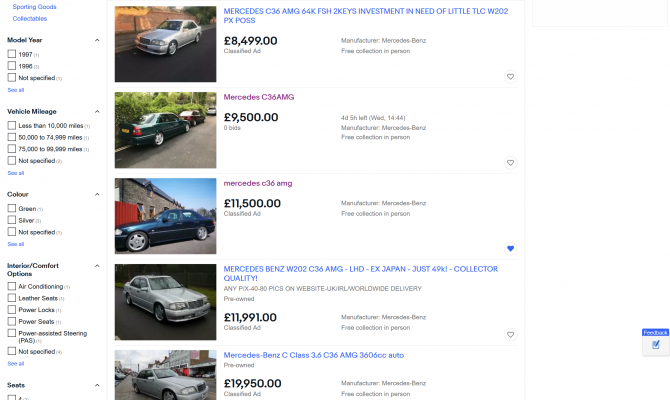Screen dimensions: 670x400
Task: Collapse the Model Year filter section
Action: (97, 40)
